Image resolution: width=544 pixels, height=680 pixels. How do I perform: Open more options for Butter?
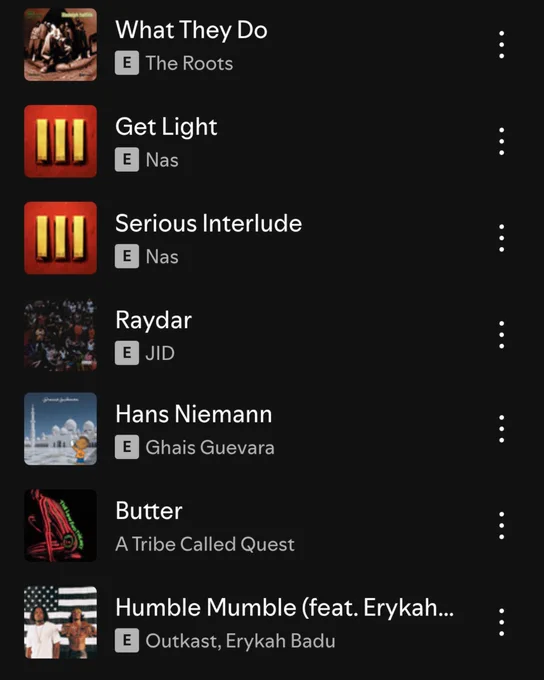(x=501, y=526)
